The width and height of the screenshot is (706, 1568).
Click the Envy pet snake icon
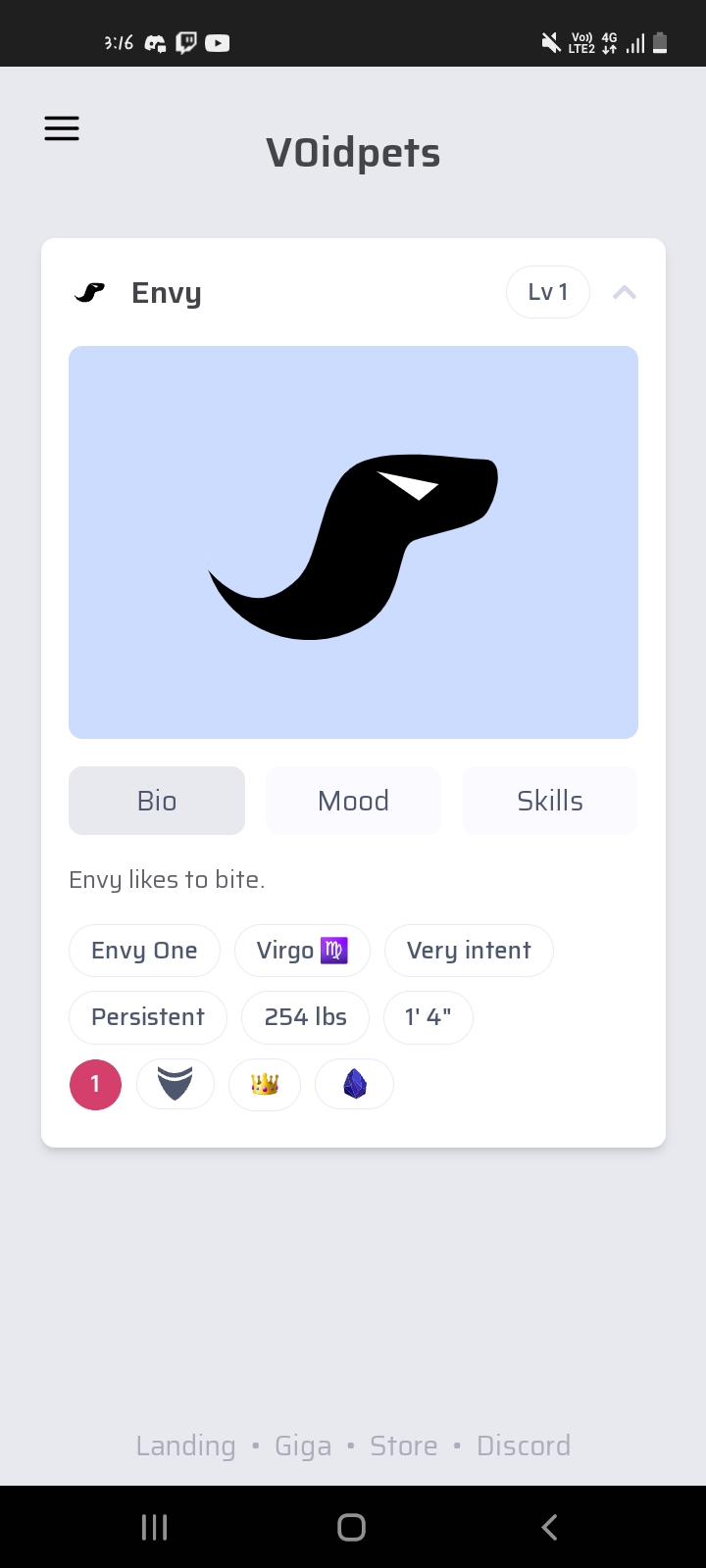click(x=91, y=292)
